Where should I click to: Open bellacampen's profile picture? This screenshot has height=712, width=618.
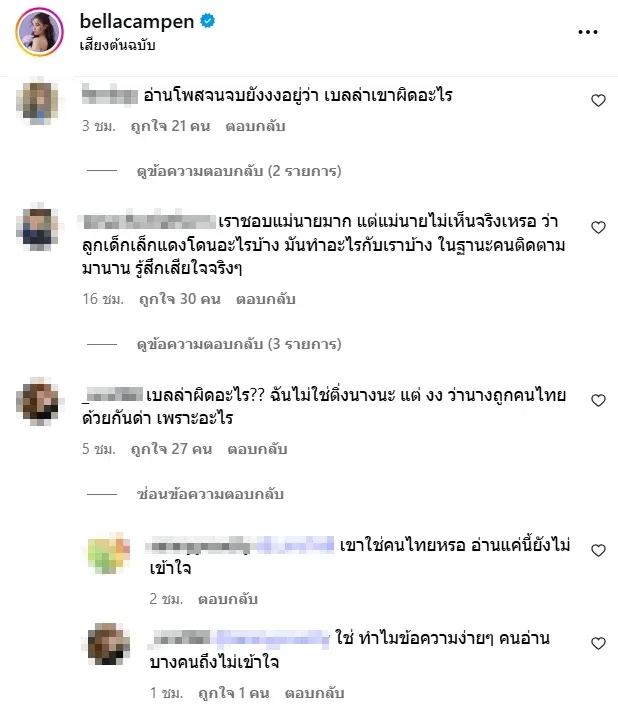tap(40, 33)
